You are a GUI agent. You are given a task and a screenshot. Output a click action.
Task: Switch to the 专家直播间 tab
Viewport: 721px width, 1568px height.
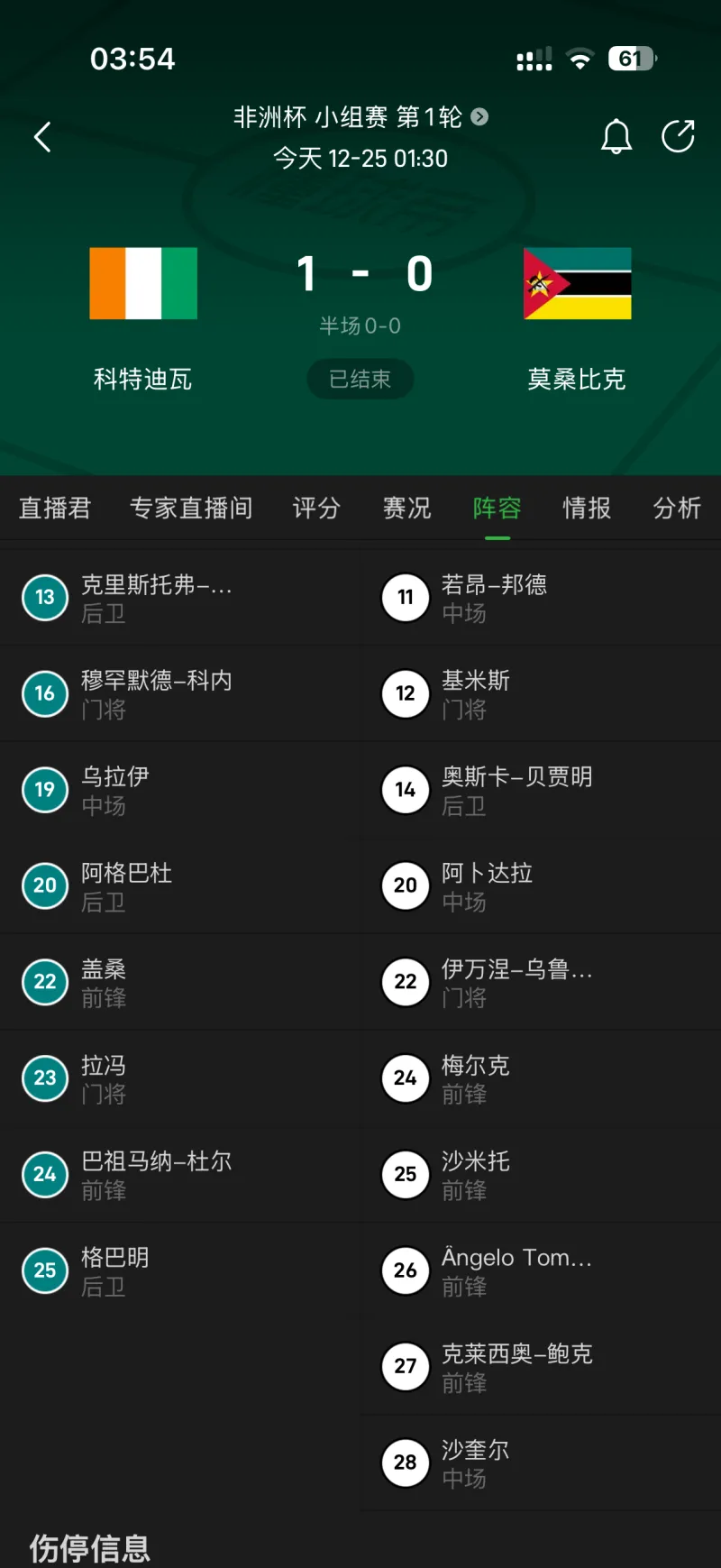(191, 508)
